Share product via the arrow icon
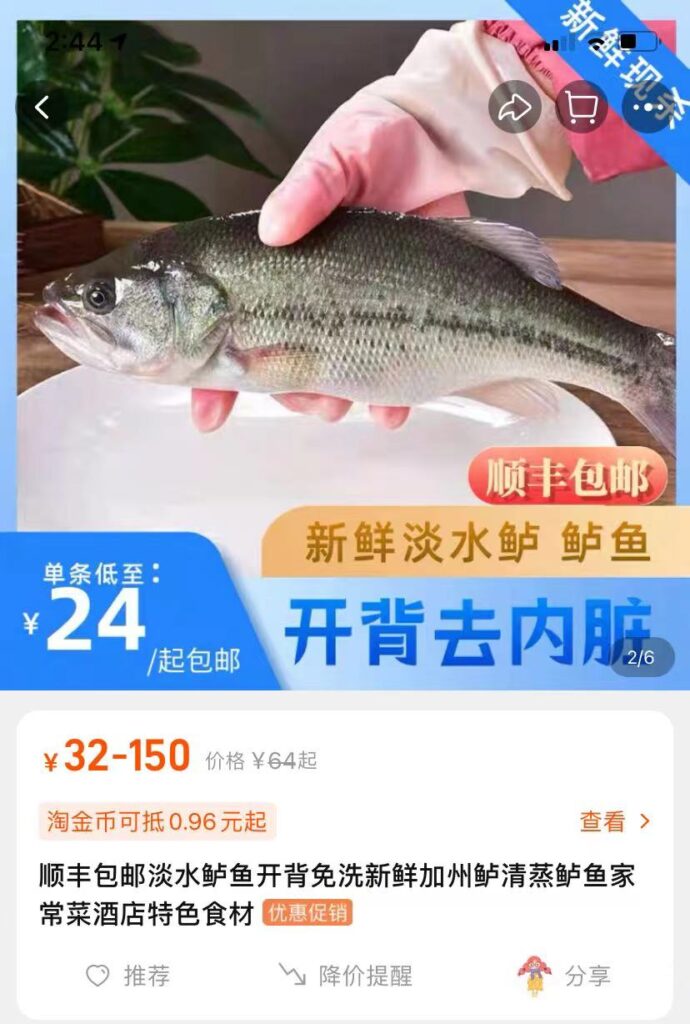Image resolution: width=690 pixels, height=1024 pixels. pos(514,108)
